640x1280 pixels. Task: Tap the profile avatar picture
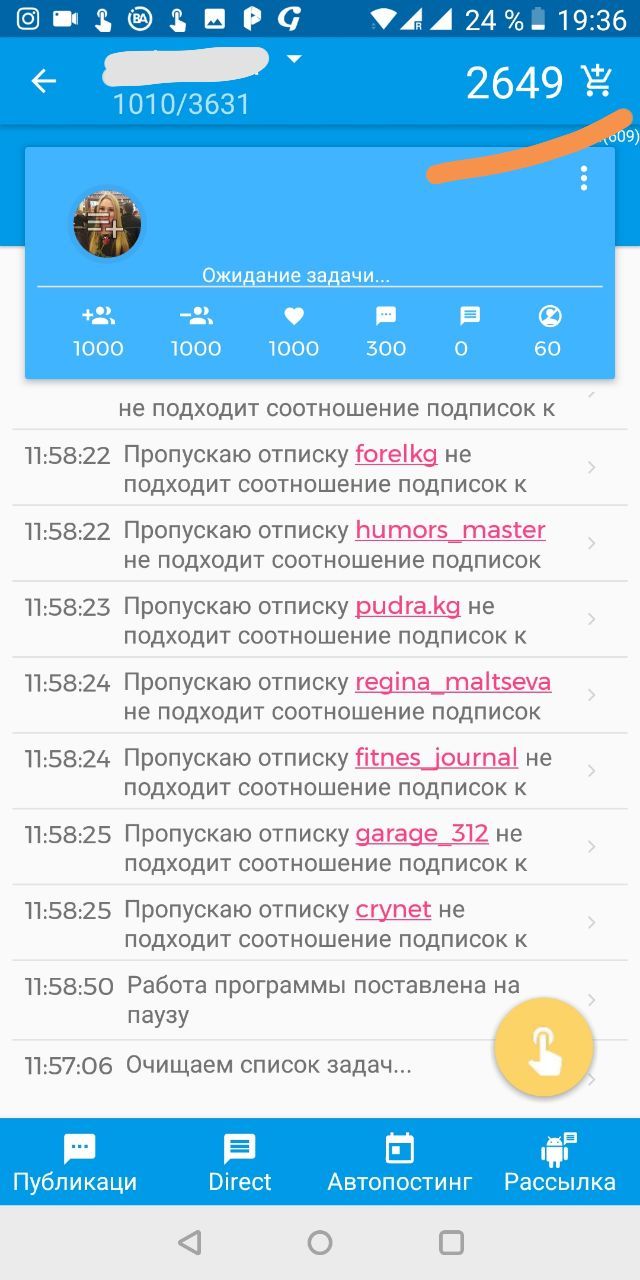(107, 224)
